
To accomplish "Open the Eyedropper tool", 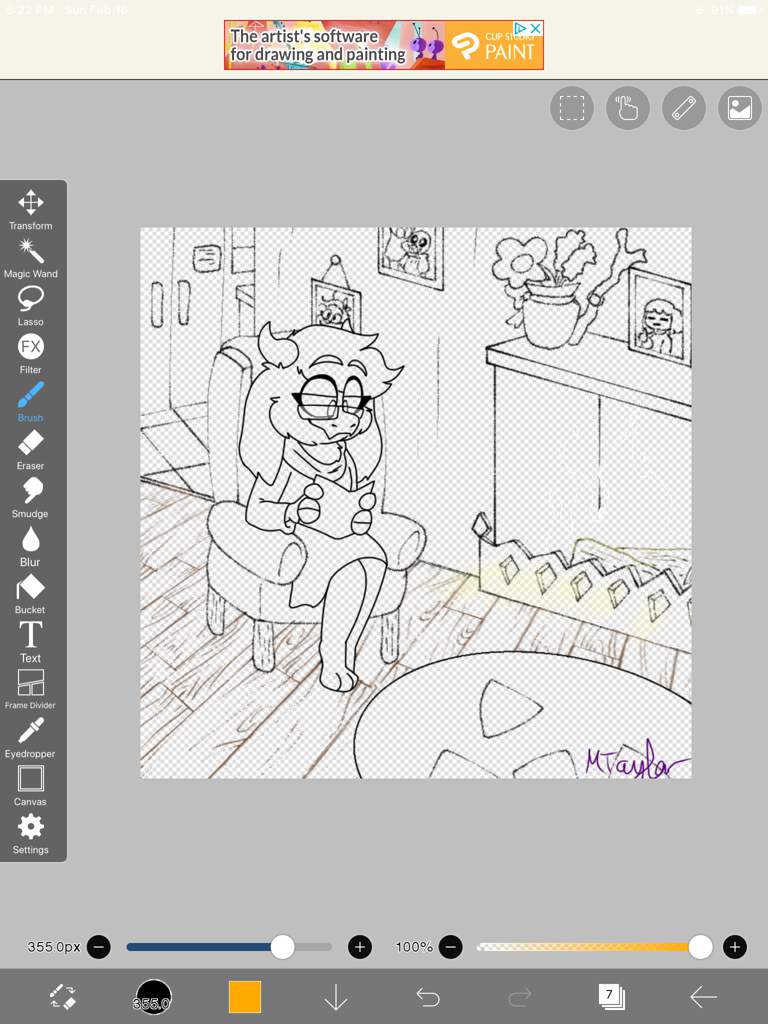I will pos(31,737).
